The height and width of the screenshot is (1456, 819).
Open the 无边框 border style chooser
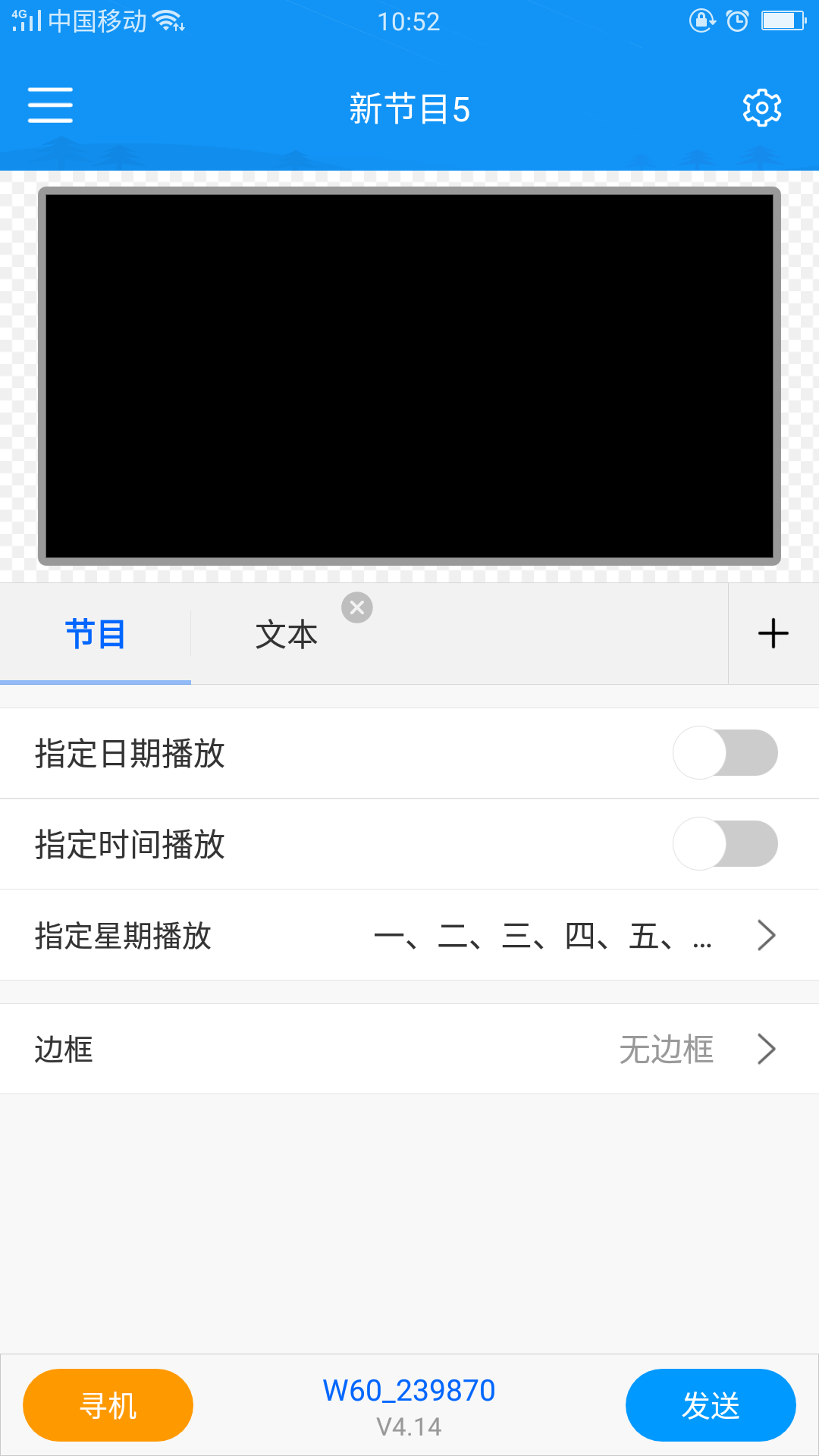[665, 1049]
